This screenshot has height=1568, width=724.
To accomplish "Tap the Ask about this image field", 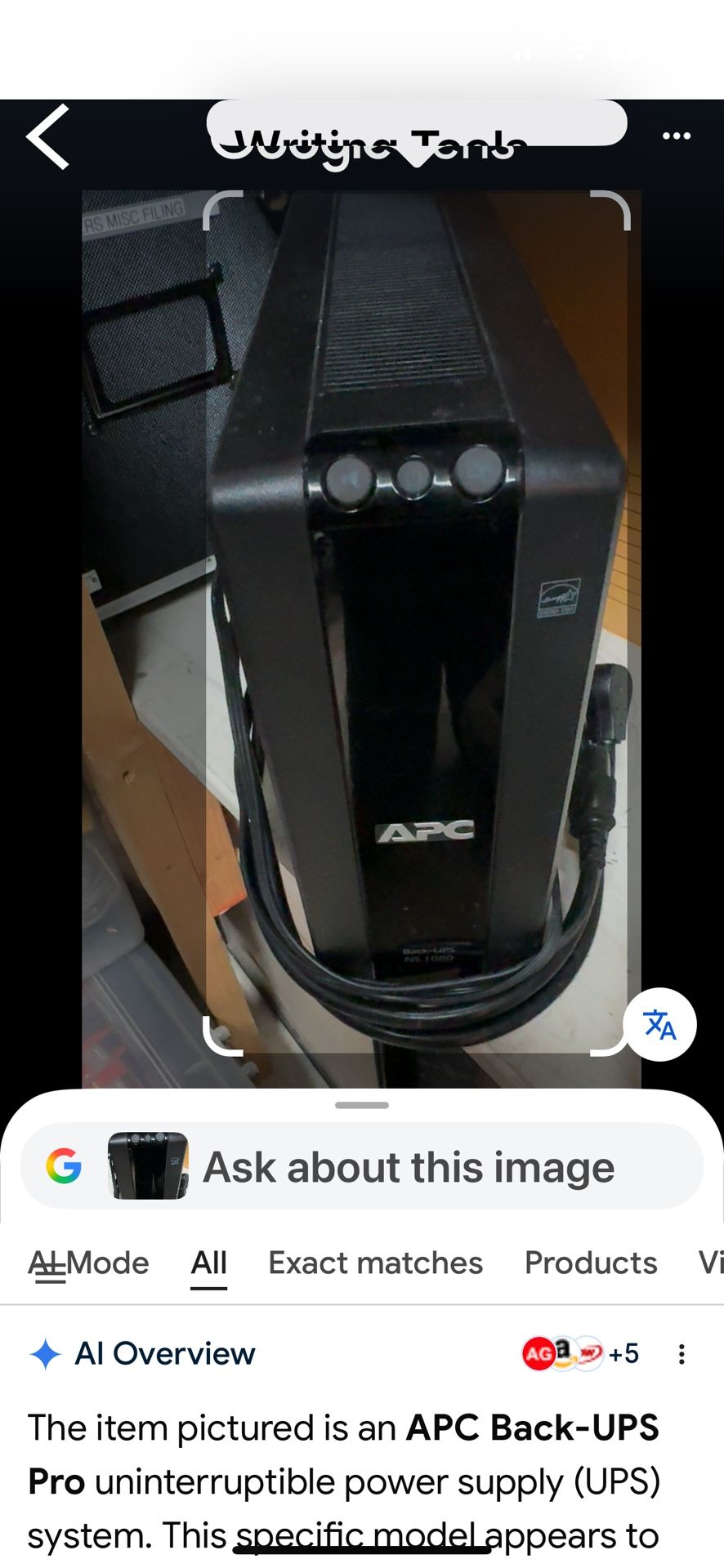I will pyautogui.click(x=407, y=1166).
